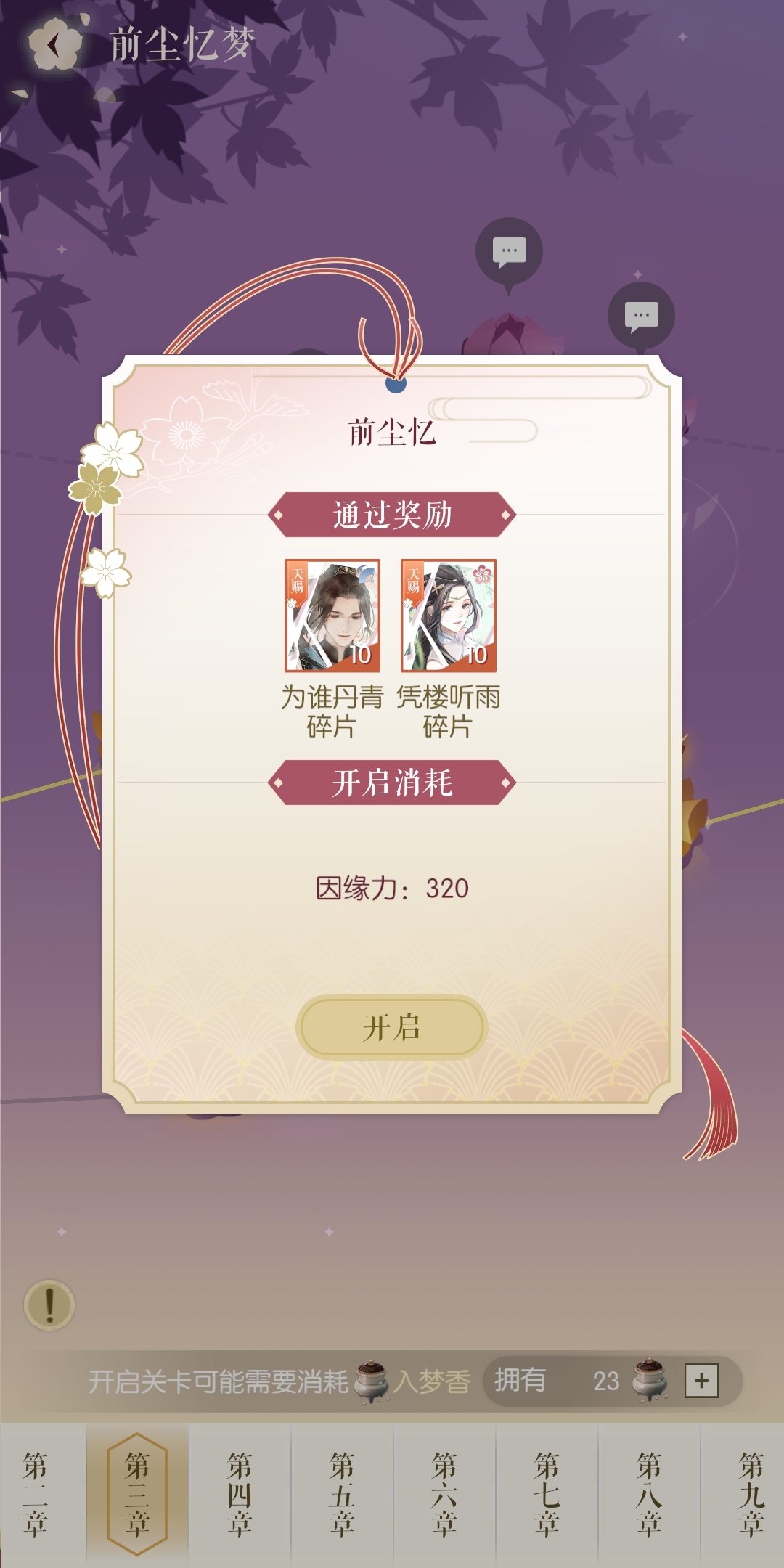Select the 第三章 chapter tab
The image size is (784, 1568).
click(137, 1494)
